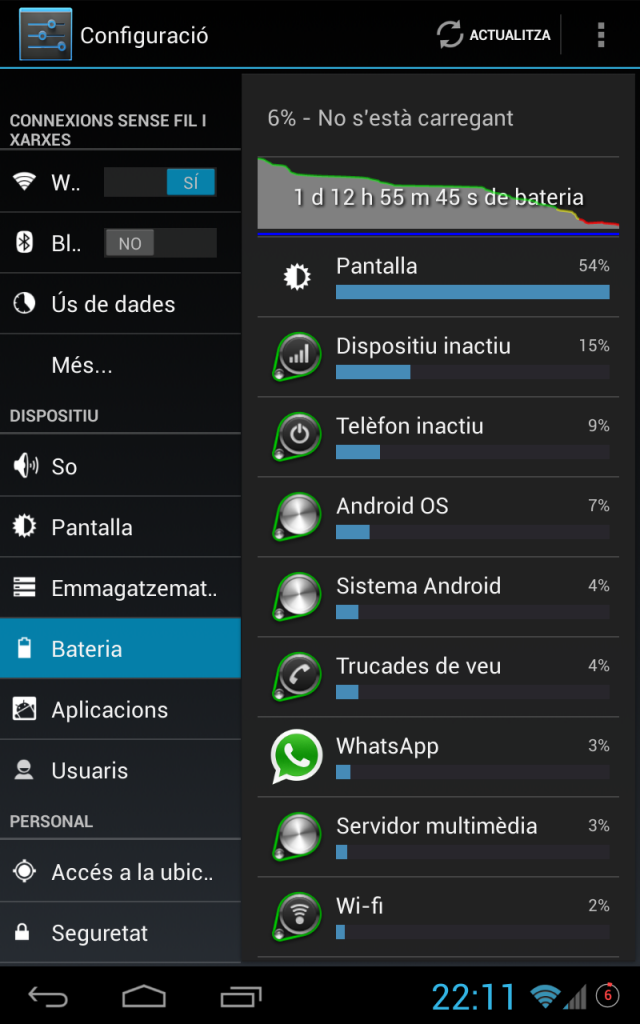Turn on the Bluetooth switch
640x1024 pixels.
coord(160,243)
